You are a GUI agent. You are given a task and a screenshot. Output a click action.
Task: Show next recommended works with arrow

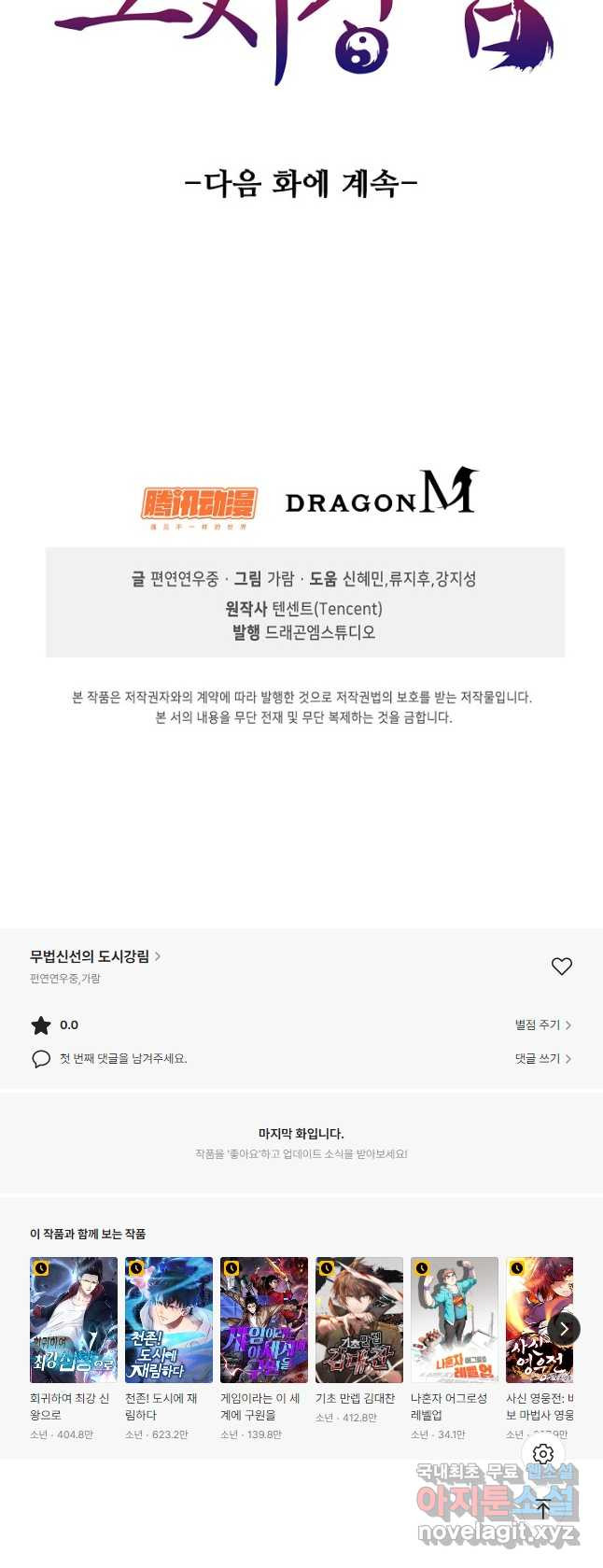(x=564, y=1328)
